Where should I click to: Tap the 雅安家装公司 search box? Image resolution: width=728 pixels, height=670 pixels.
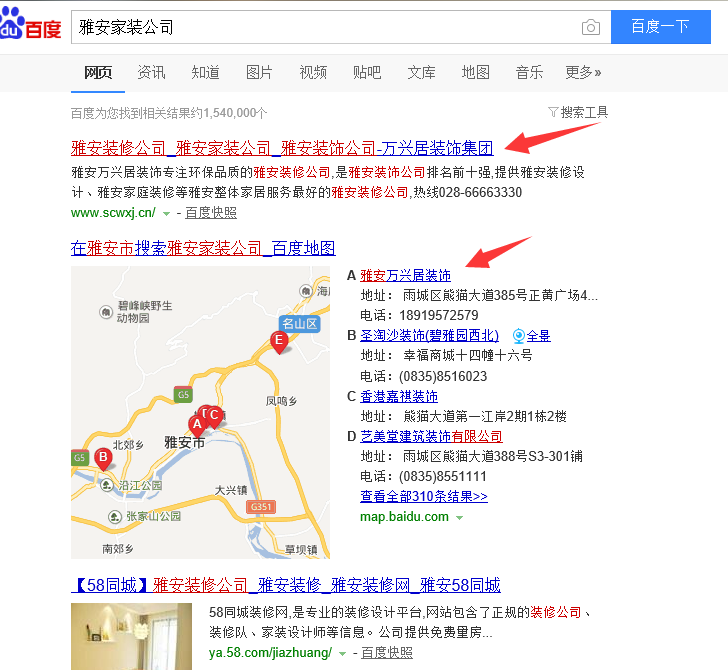(x=320, y=27)
